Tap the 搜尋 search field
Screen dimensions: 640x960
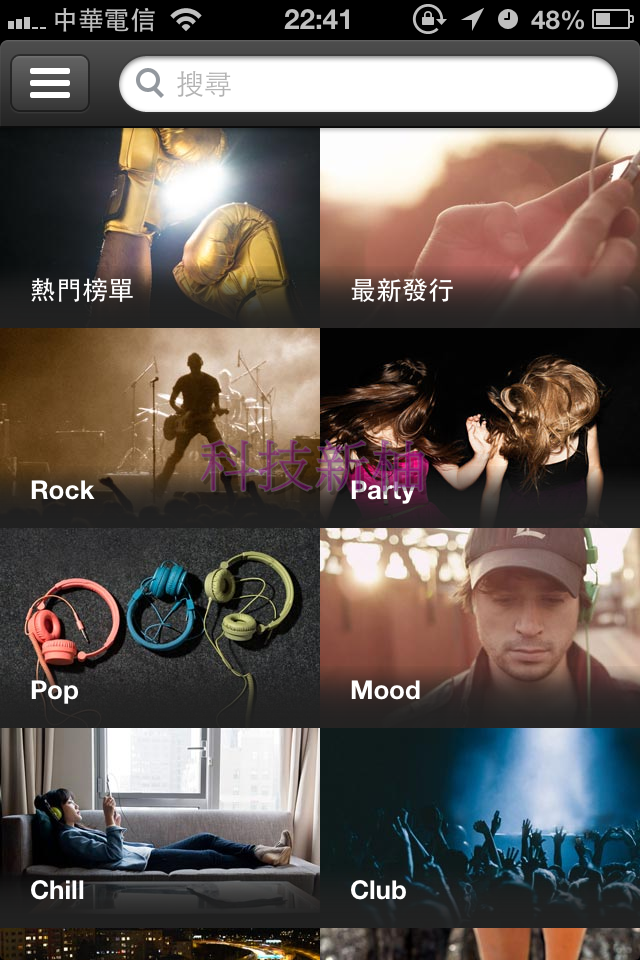pos(368,84)
